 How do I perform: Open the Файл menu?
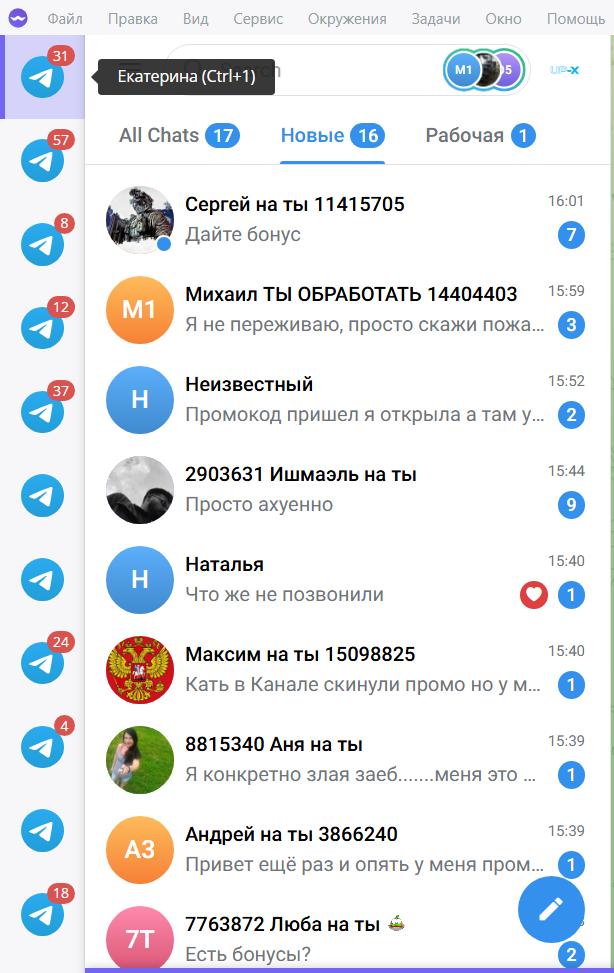[65, 19]
